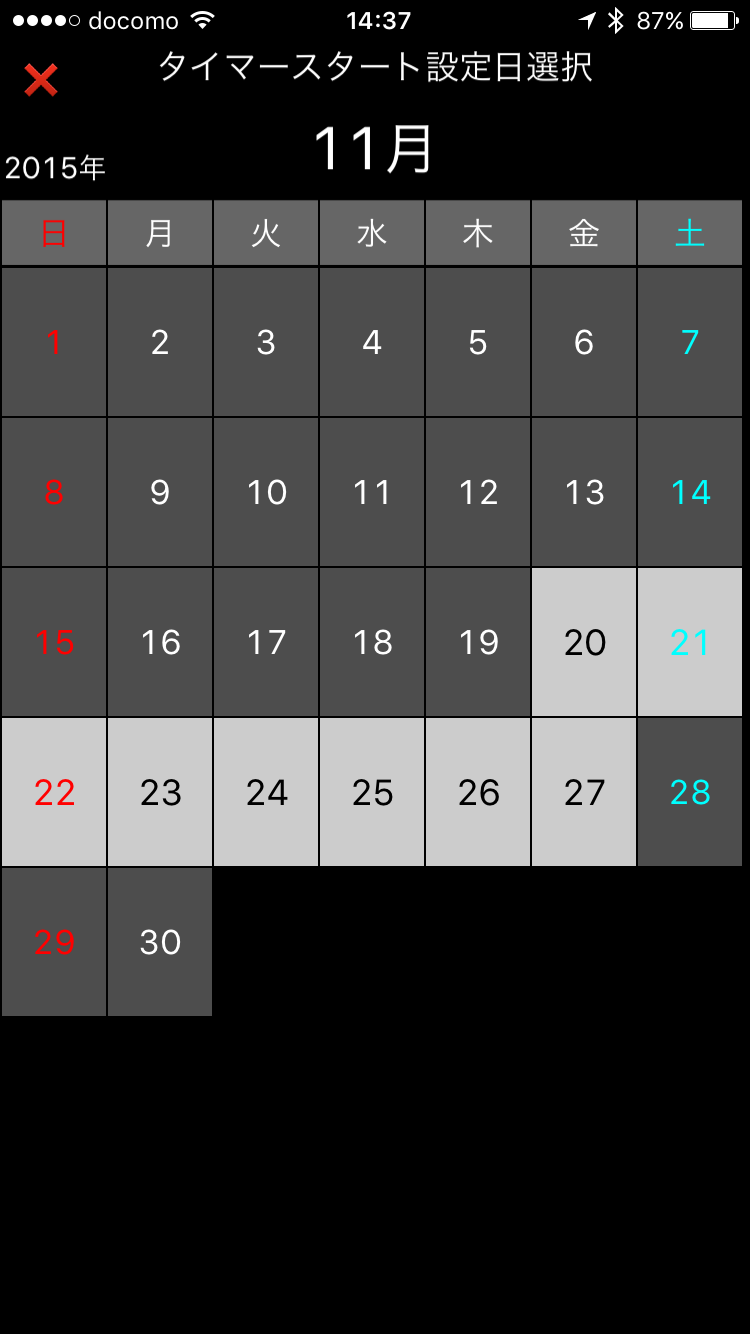750x1334 pixels.
Task: Choose November 25
Action: click(x=372, y=792)
